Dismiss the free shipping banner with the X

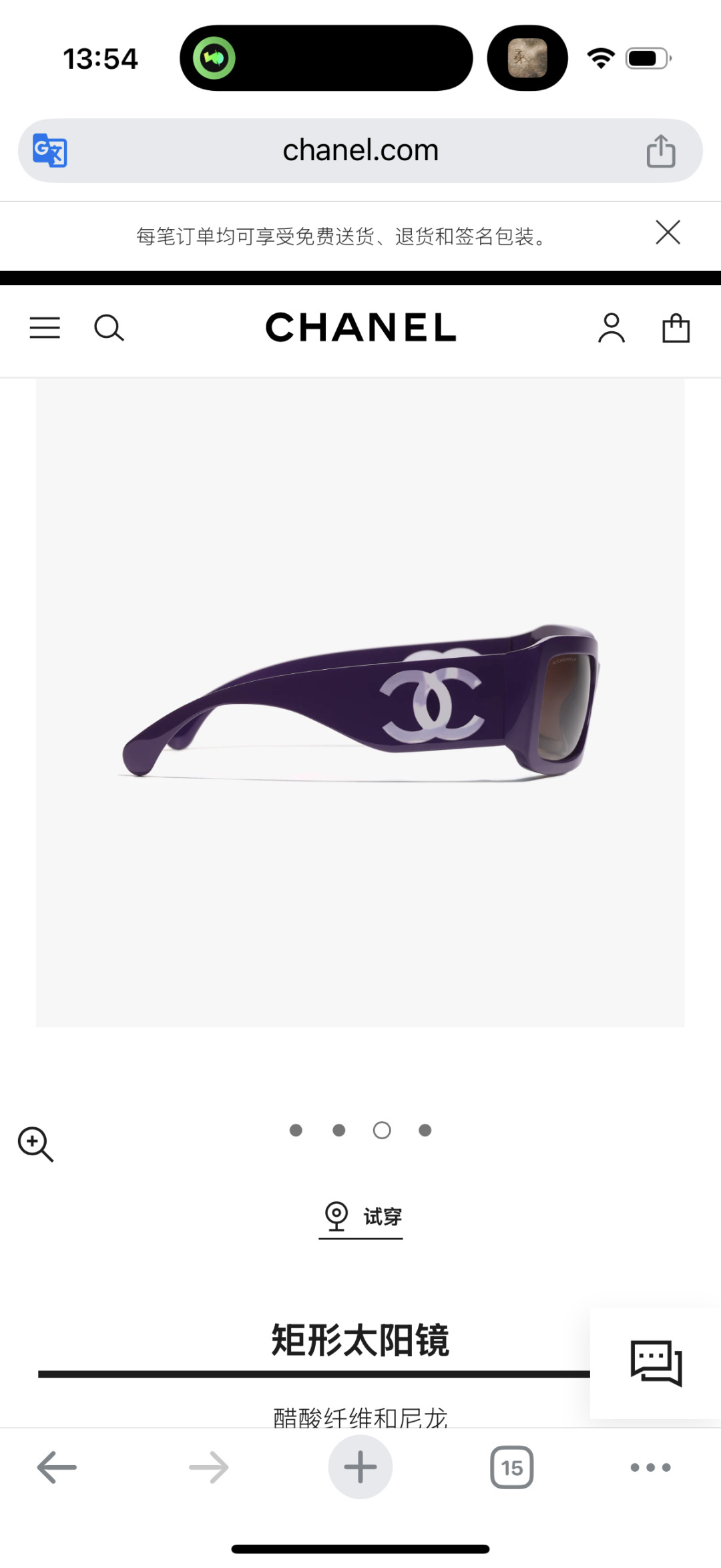tap(667, 232)
